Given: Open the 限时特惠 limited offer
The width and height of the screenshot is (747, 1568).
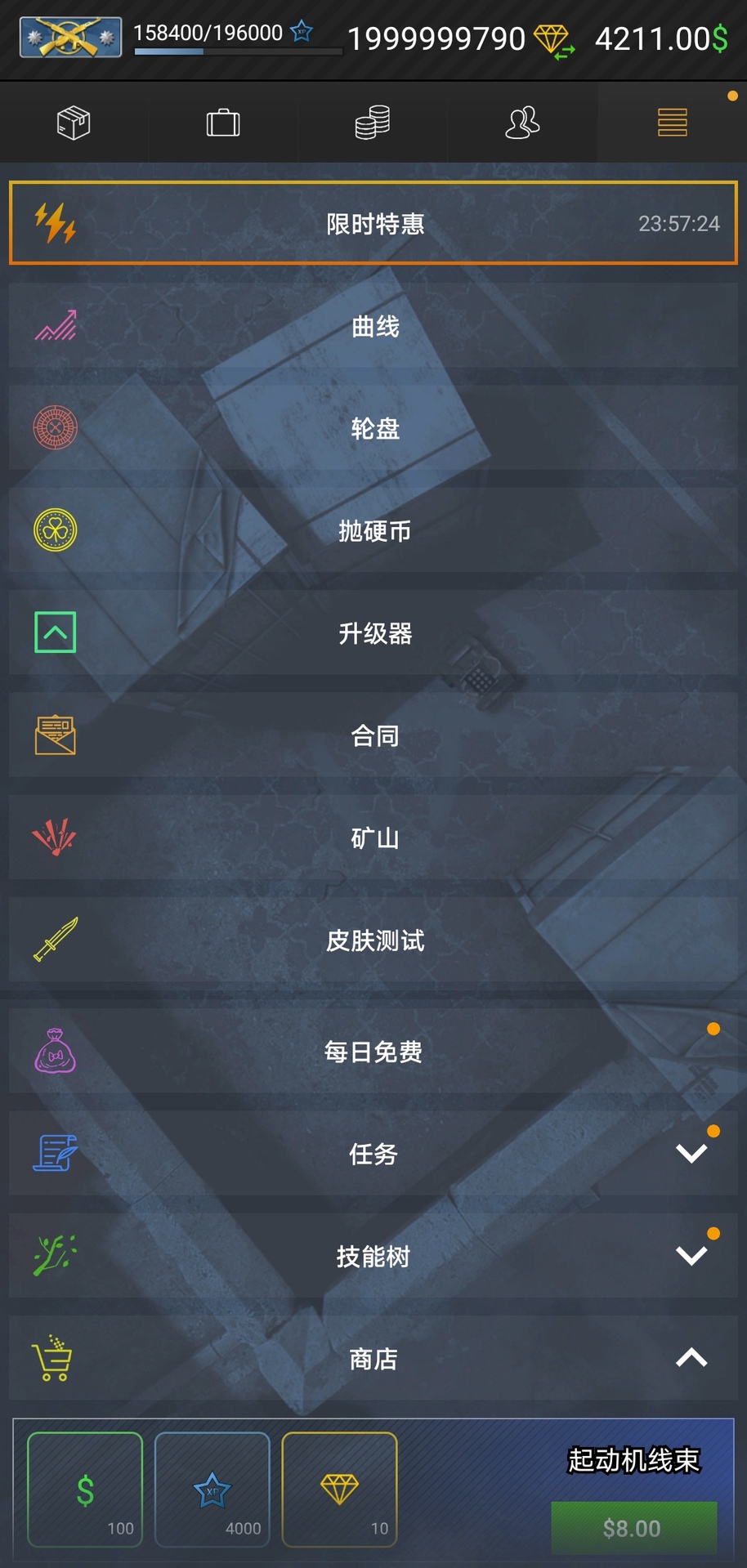Looking at the screenshot, I should coord(373,223).
